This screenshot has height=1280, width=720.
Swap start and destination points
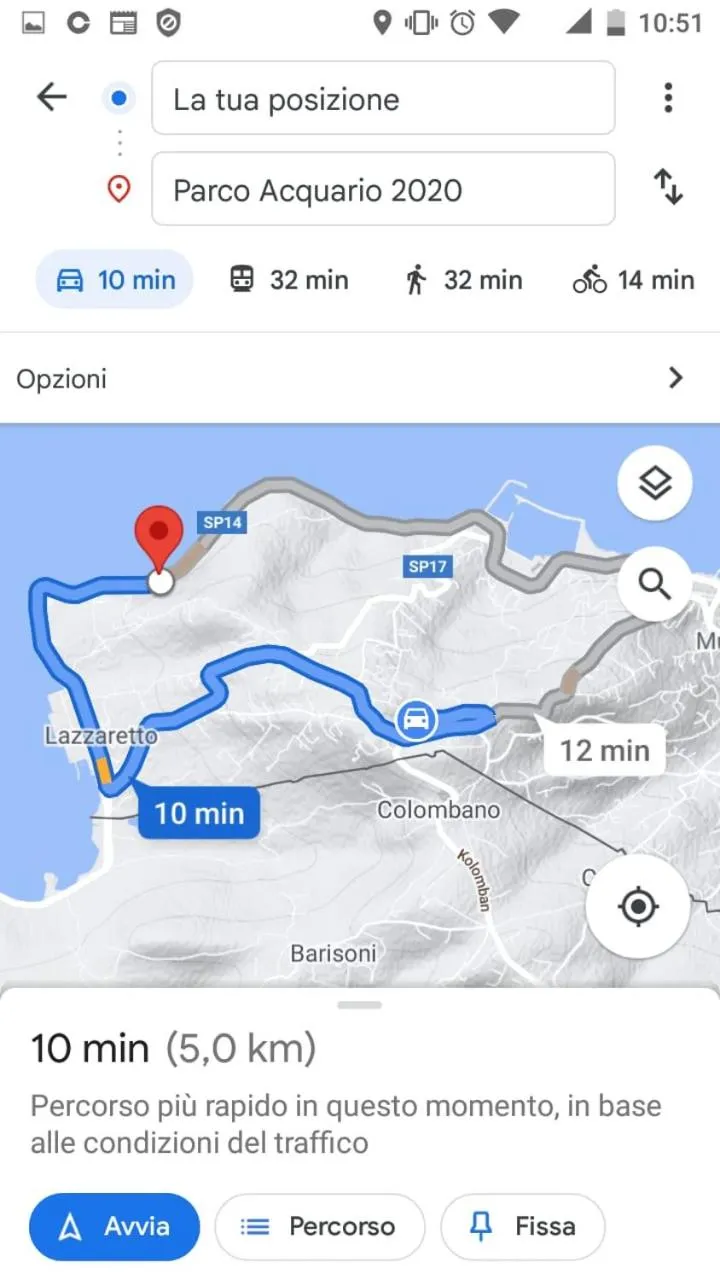pos(668,187)
